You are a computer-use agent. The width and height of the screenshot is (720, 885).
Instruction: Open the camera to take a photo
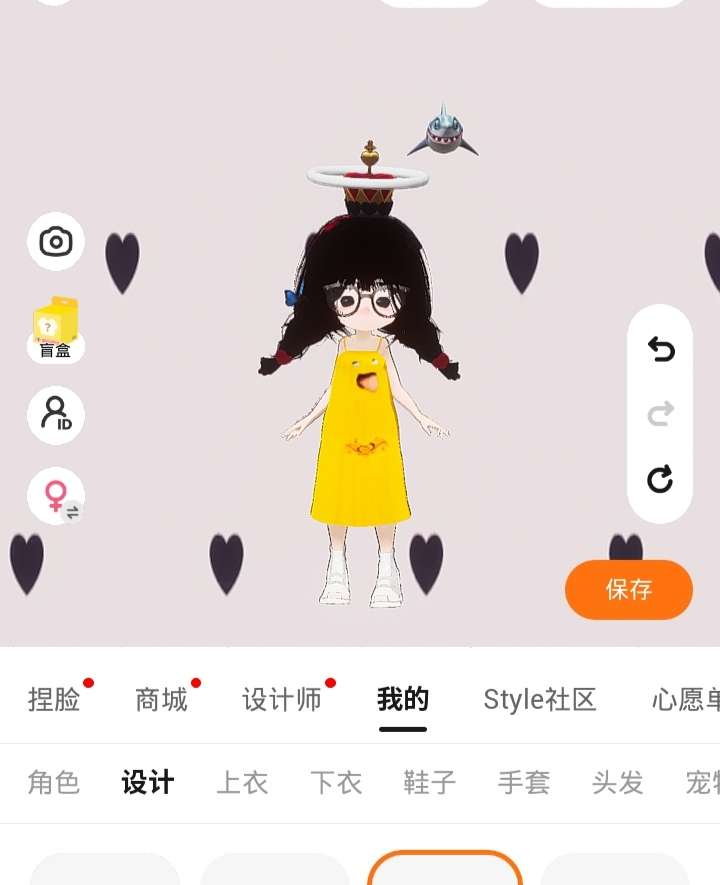(56, 241)
